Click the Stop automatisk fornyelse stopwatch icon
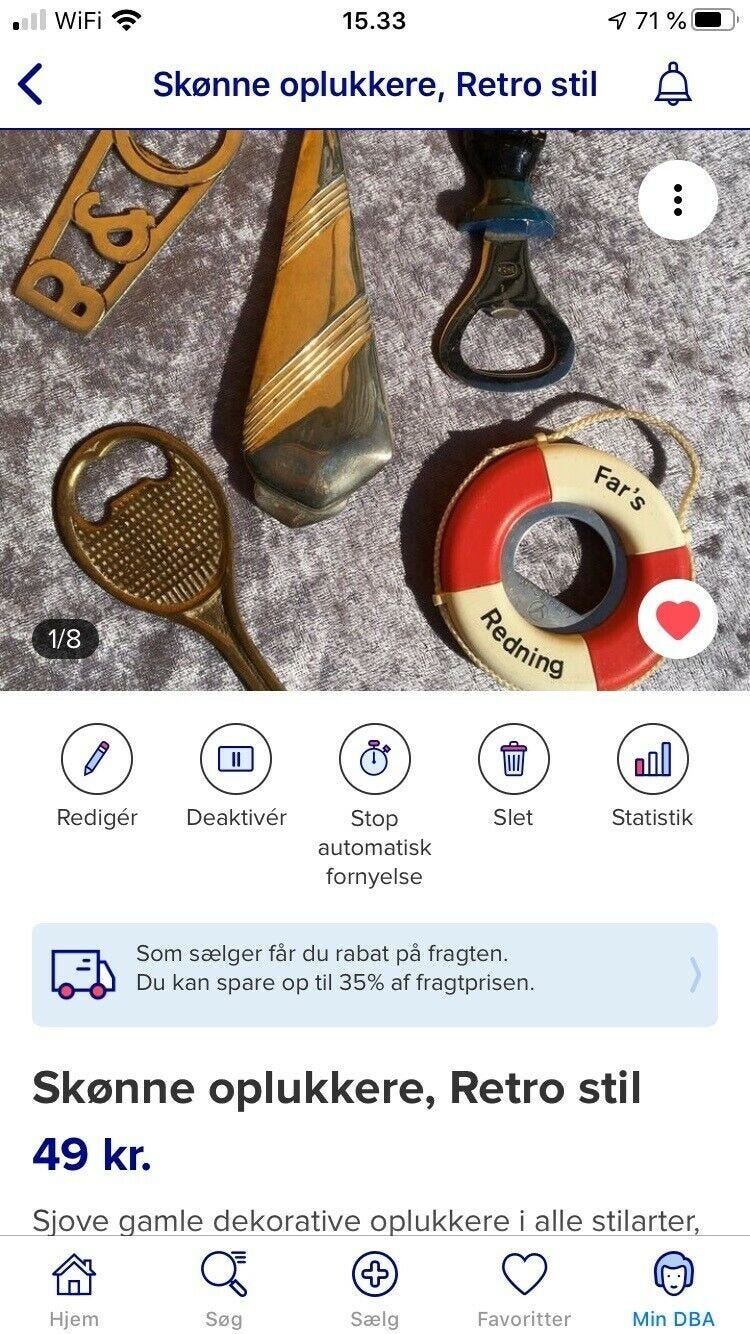 tap(375, 760)
